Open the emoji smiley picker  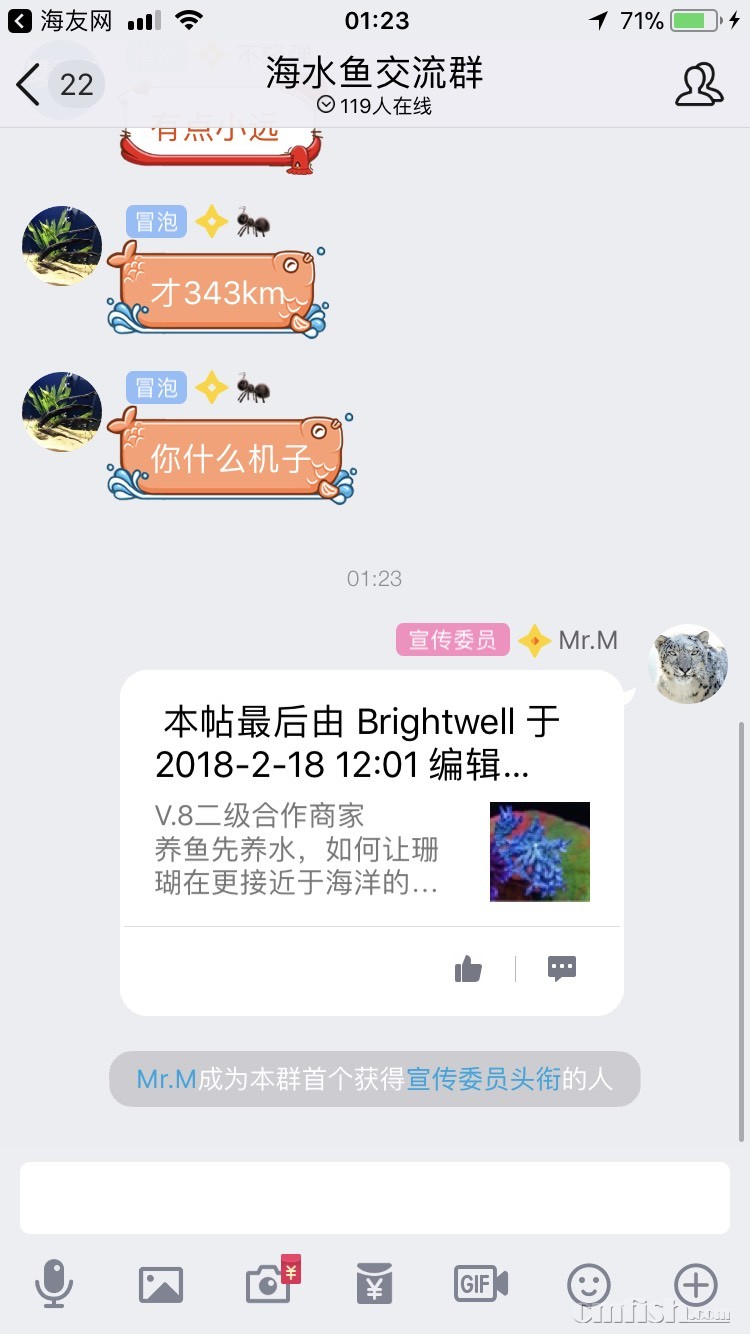coord(588,1286)
